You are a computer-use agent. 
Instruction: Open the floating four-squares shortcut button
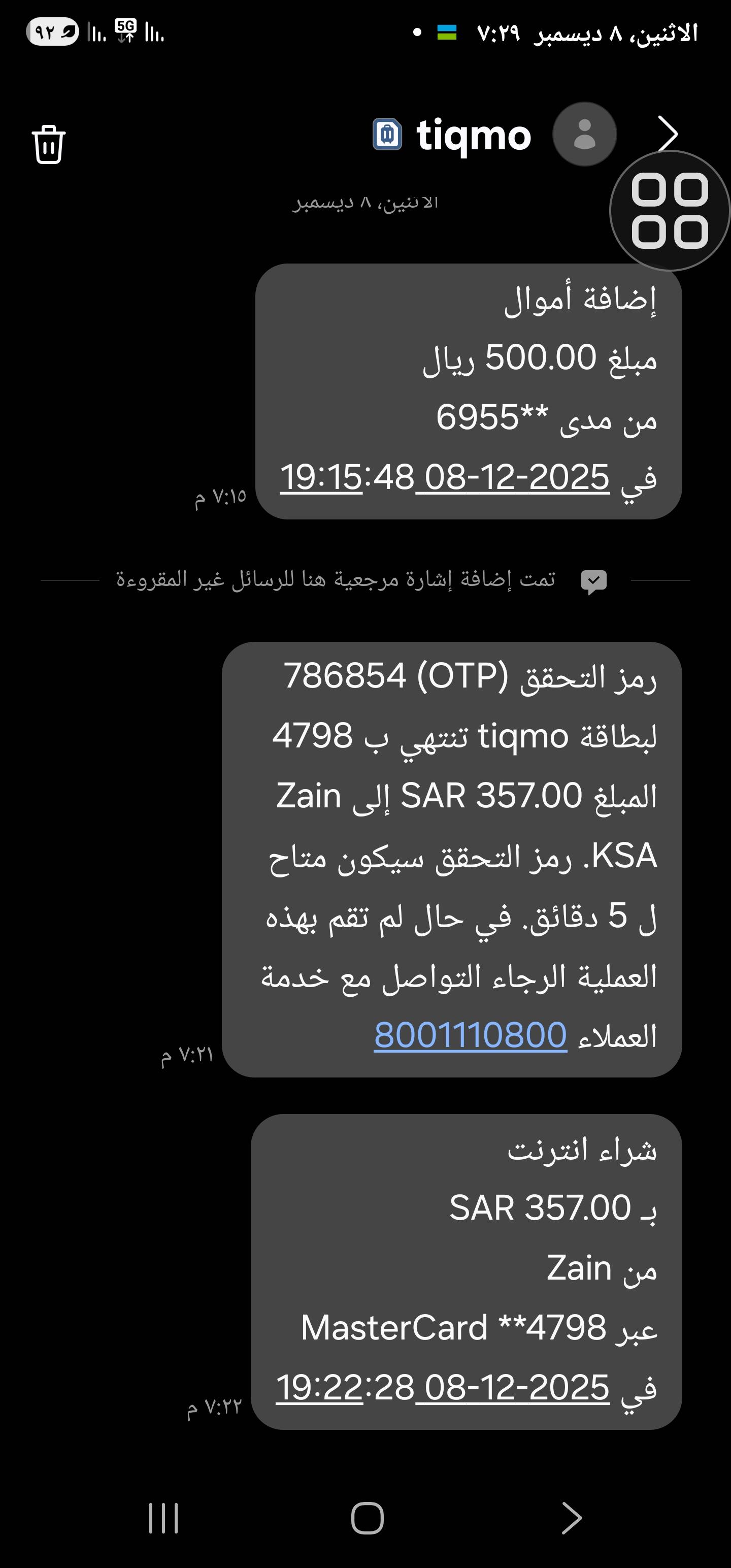click(670, 211)
